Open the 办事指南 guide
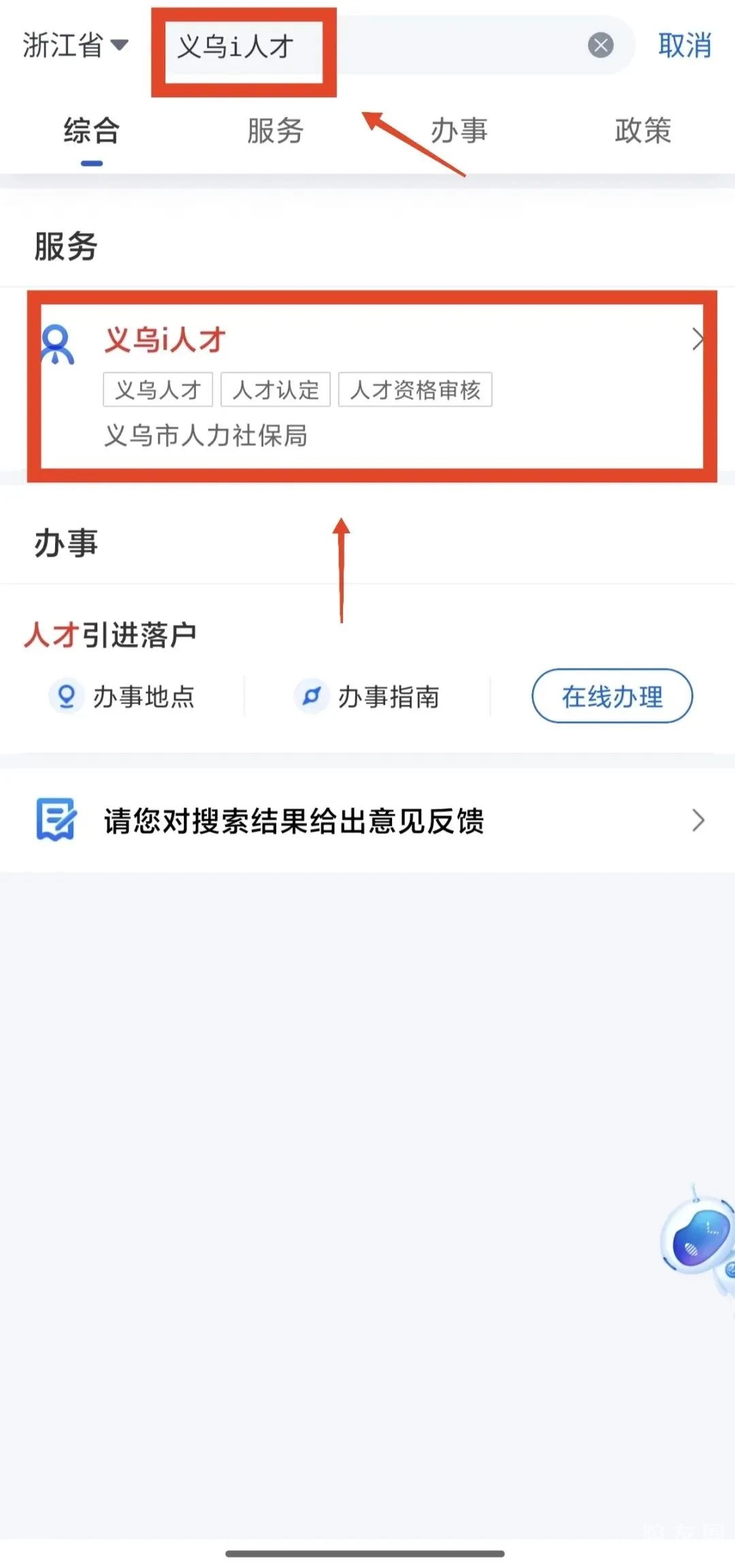This screenshot has height=1568, width=735. [x=367, y=697]
